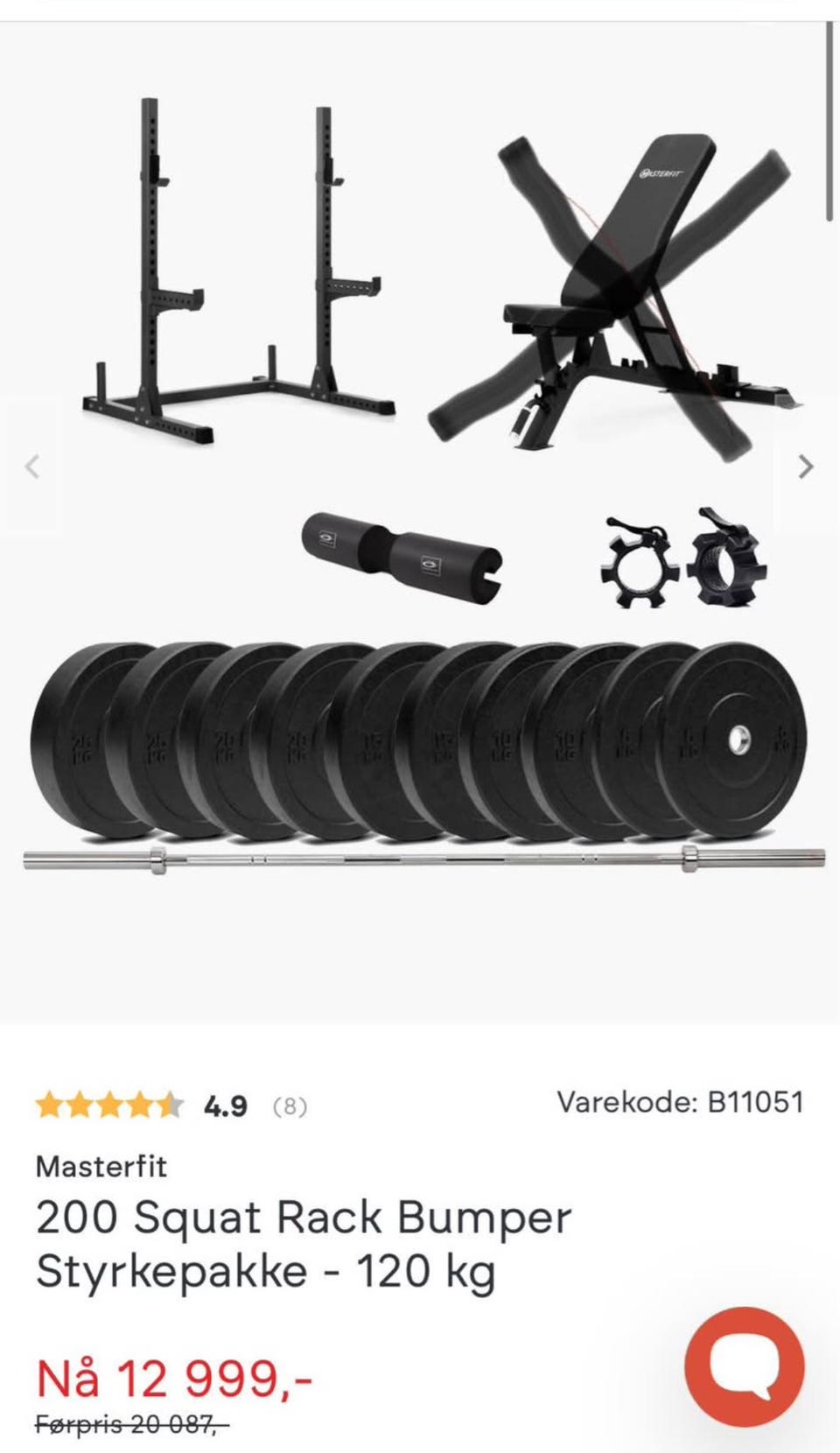Show the next product image
This screenshot has height=1453, width=840.
[x=806, y=467]
